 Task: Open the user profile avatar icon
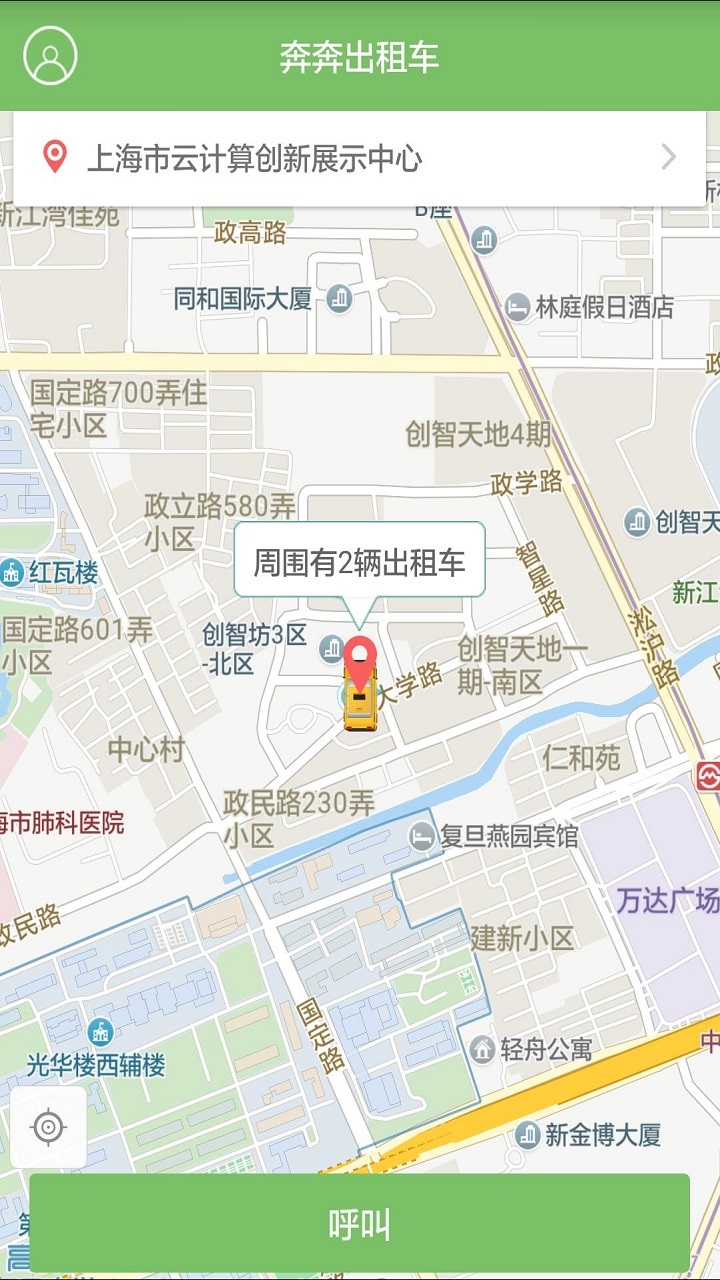[52, 55]
